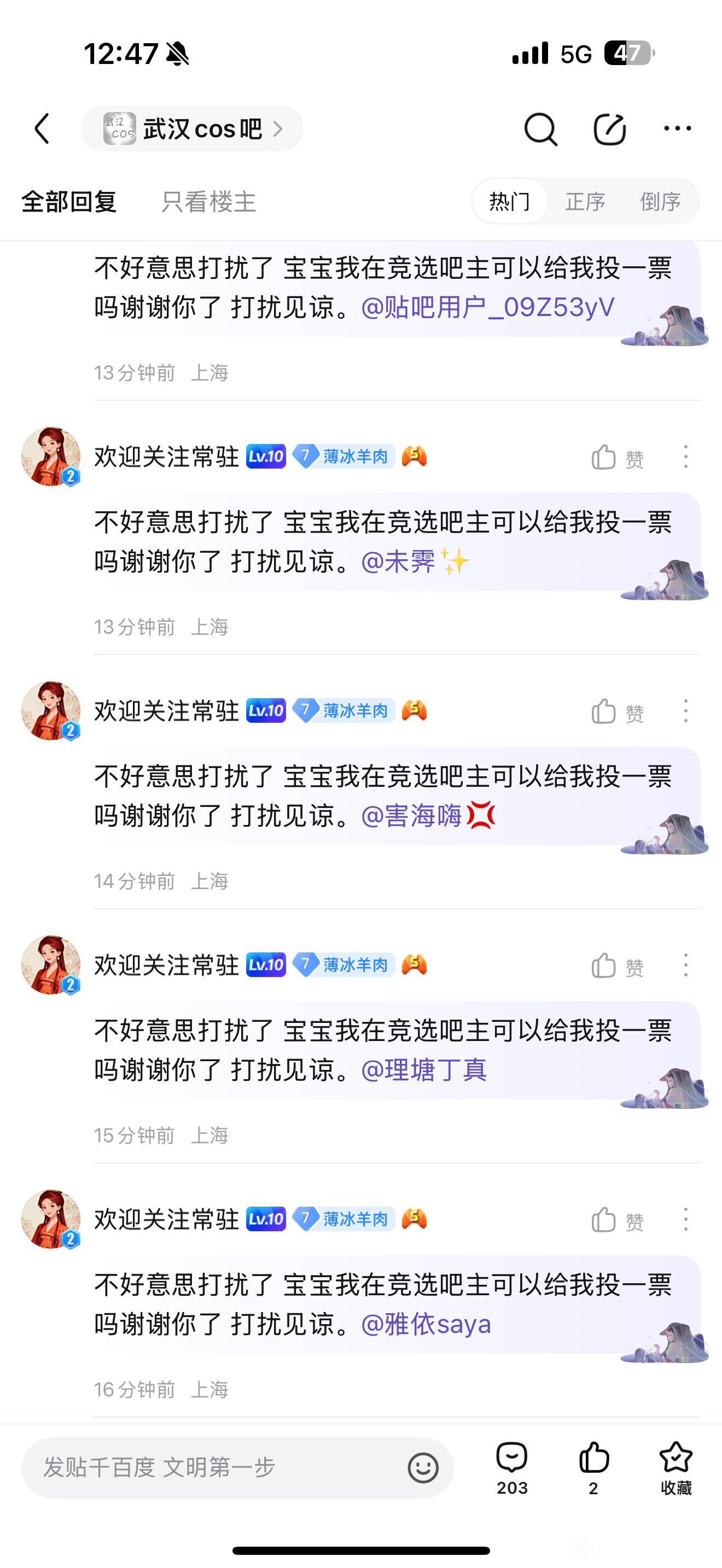This screenshot has height=1568, width=722.
Task: Like the reply mentioning @雅依saya
Action: pos(616,1220)
